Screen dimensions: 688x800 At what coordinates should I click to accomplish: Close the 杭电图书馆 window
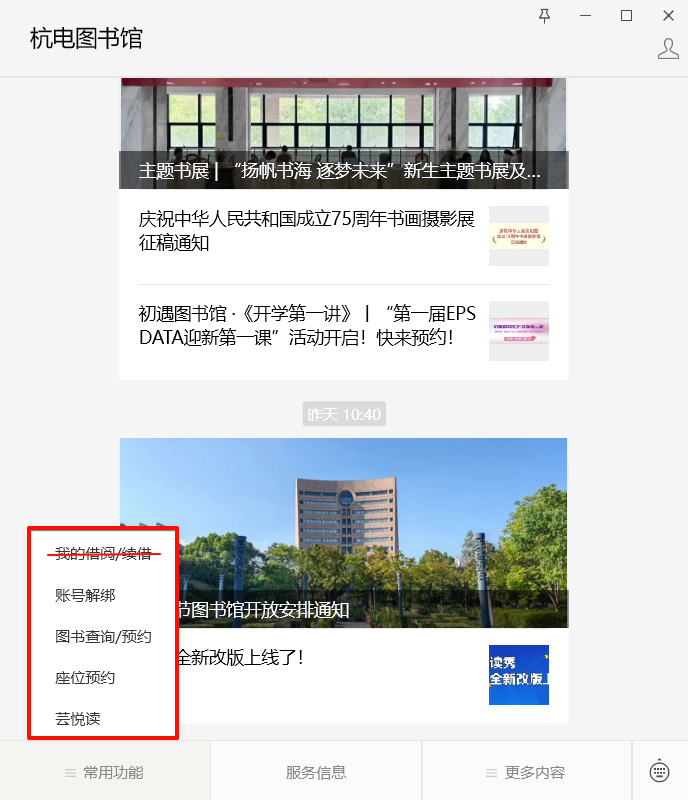click(x=668, y=15)
